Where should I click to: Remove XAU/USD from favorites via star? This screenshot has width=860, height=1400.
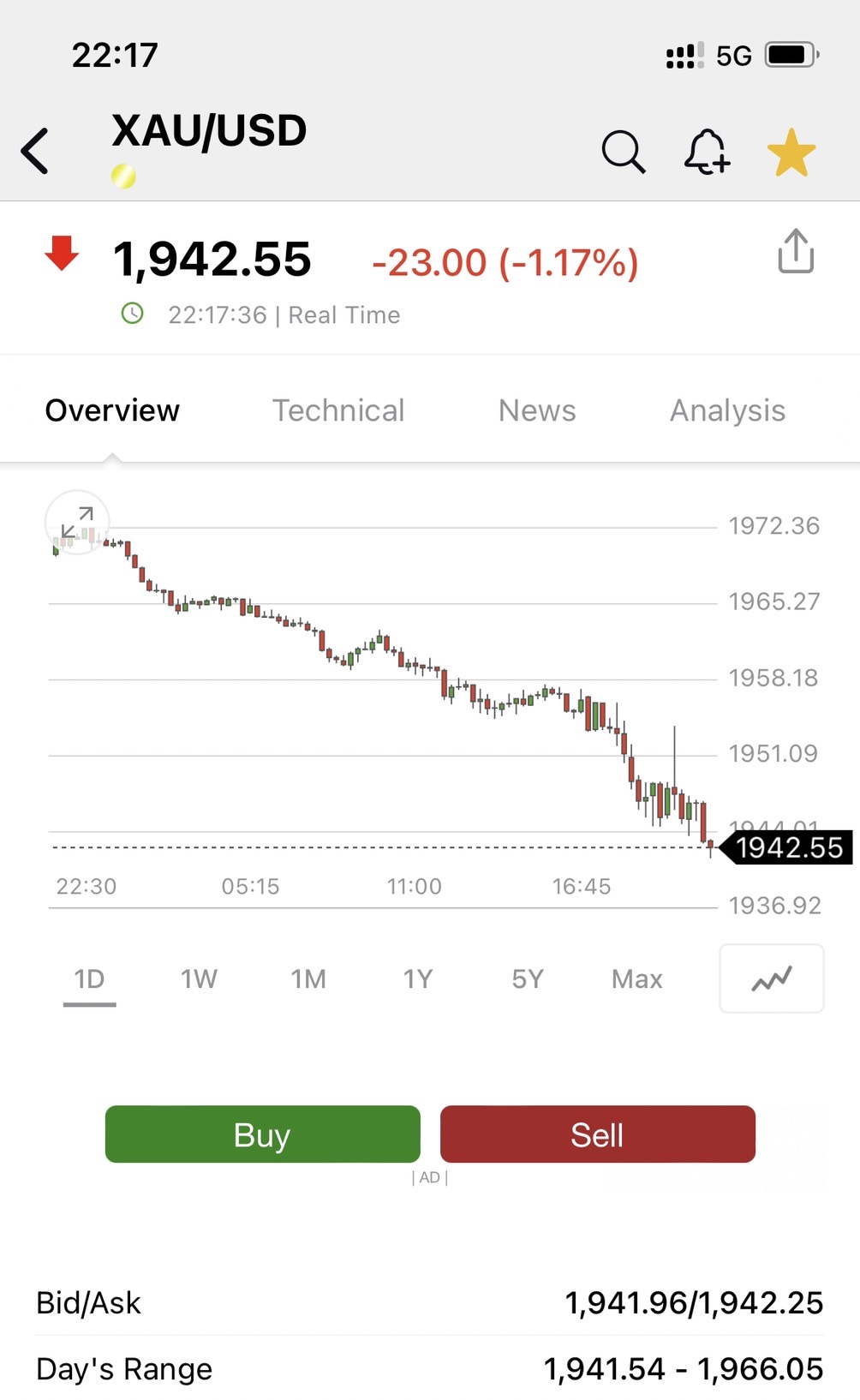[x=791, y=153]
